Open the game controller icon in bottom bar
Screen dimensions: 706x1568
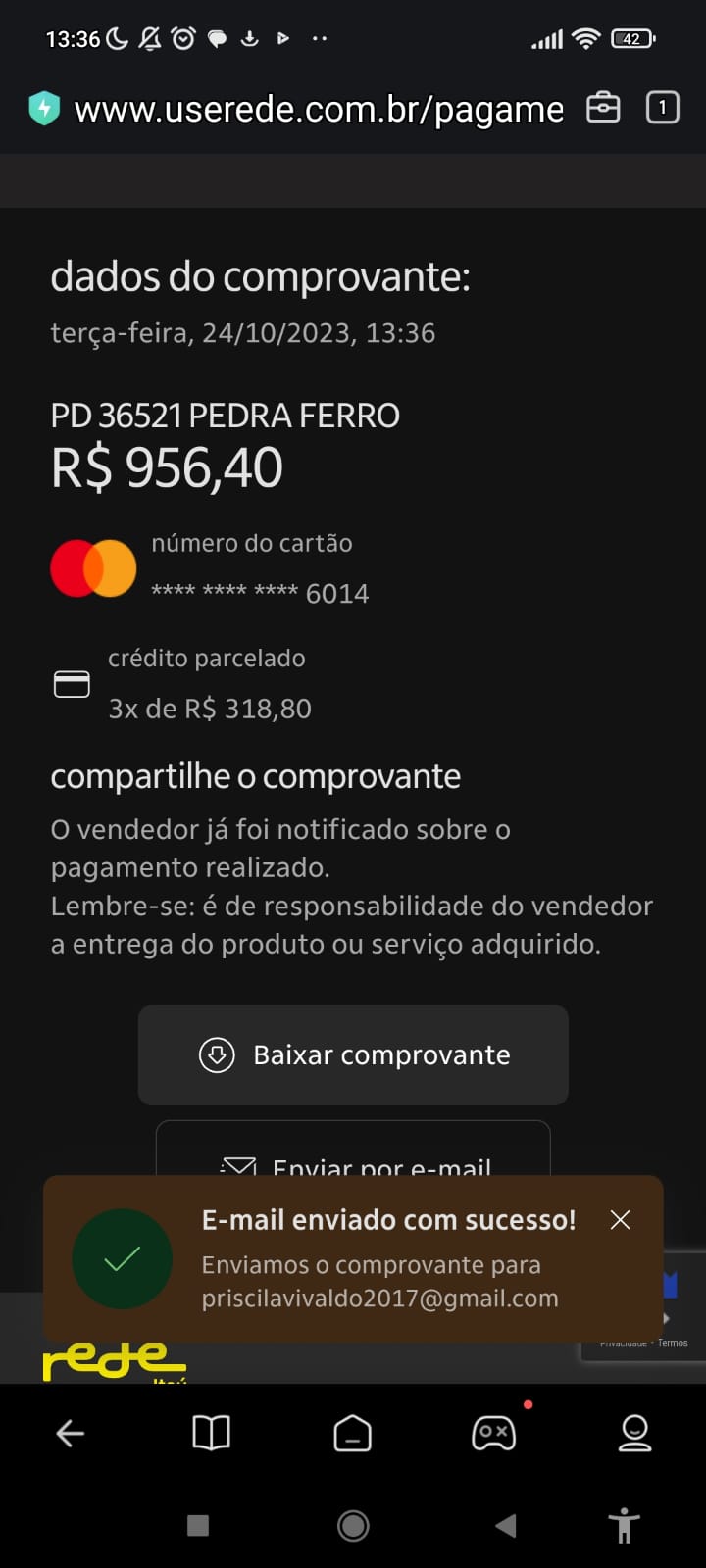[495, 1433]
